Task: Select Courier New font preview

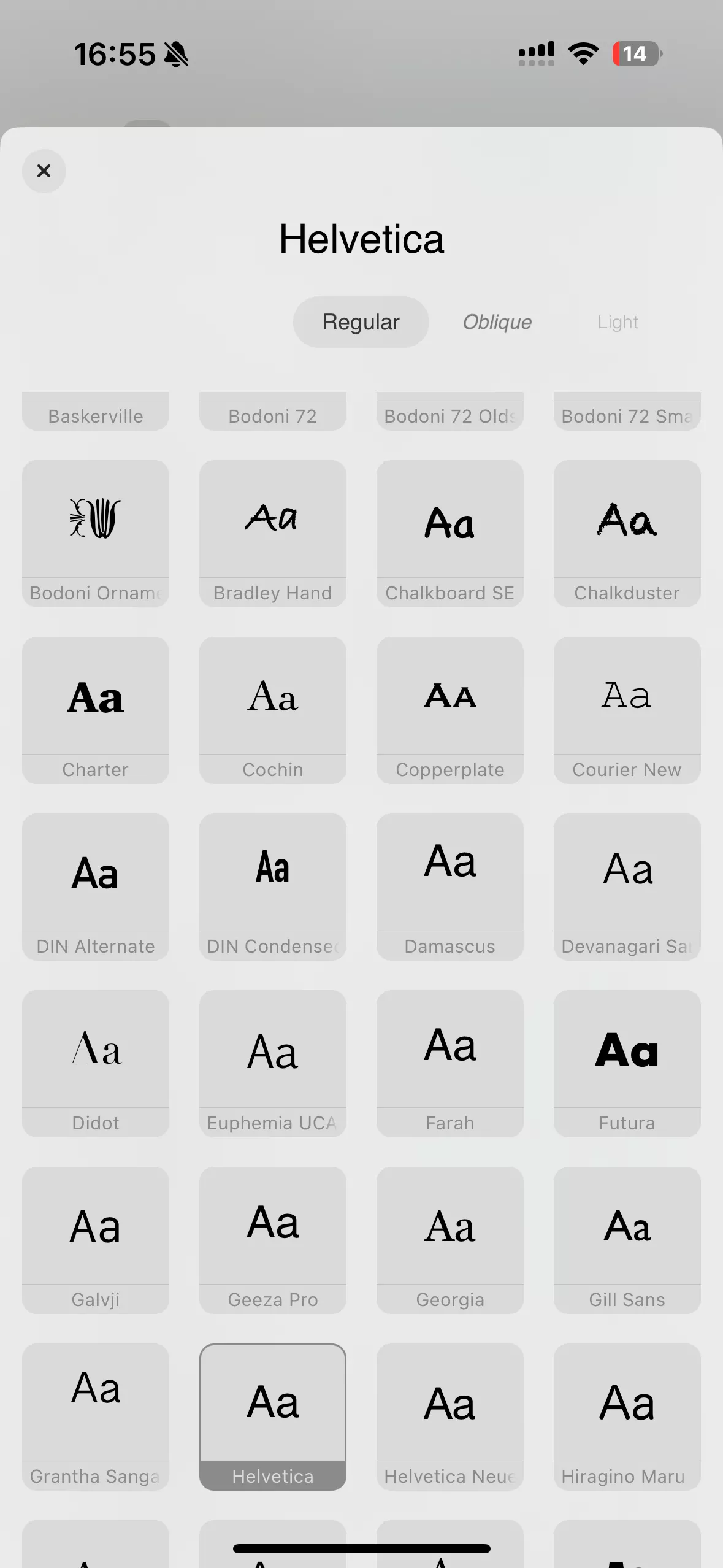Action: pos(627,709)
